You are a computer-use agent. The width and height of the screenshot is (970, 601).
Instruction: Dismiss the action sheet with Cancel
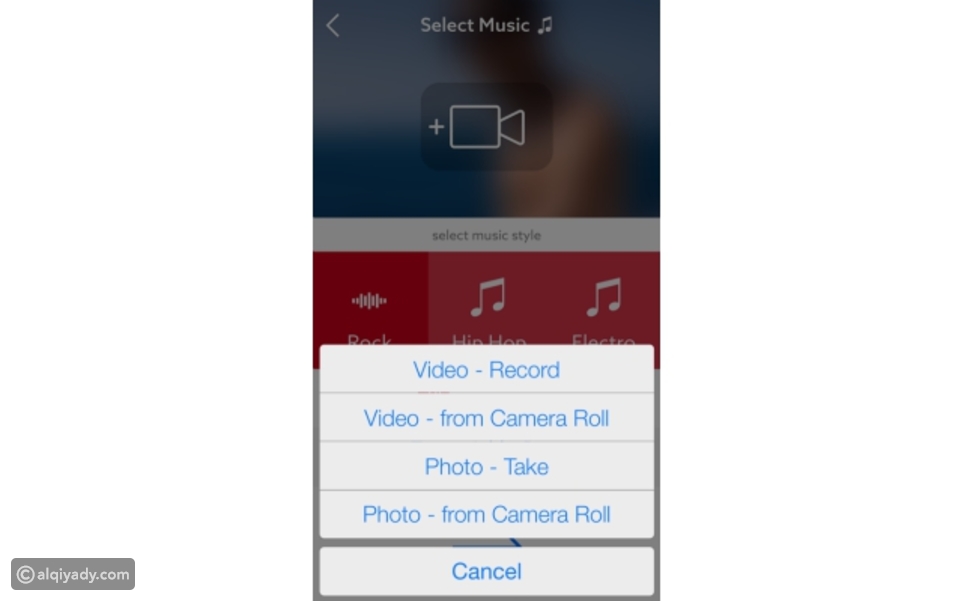coord(486,571)
